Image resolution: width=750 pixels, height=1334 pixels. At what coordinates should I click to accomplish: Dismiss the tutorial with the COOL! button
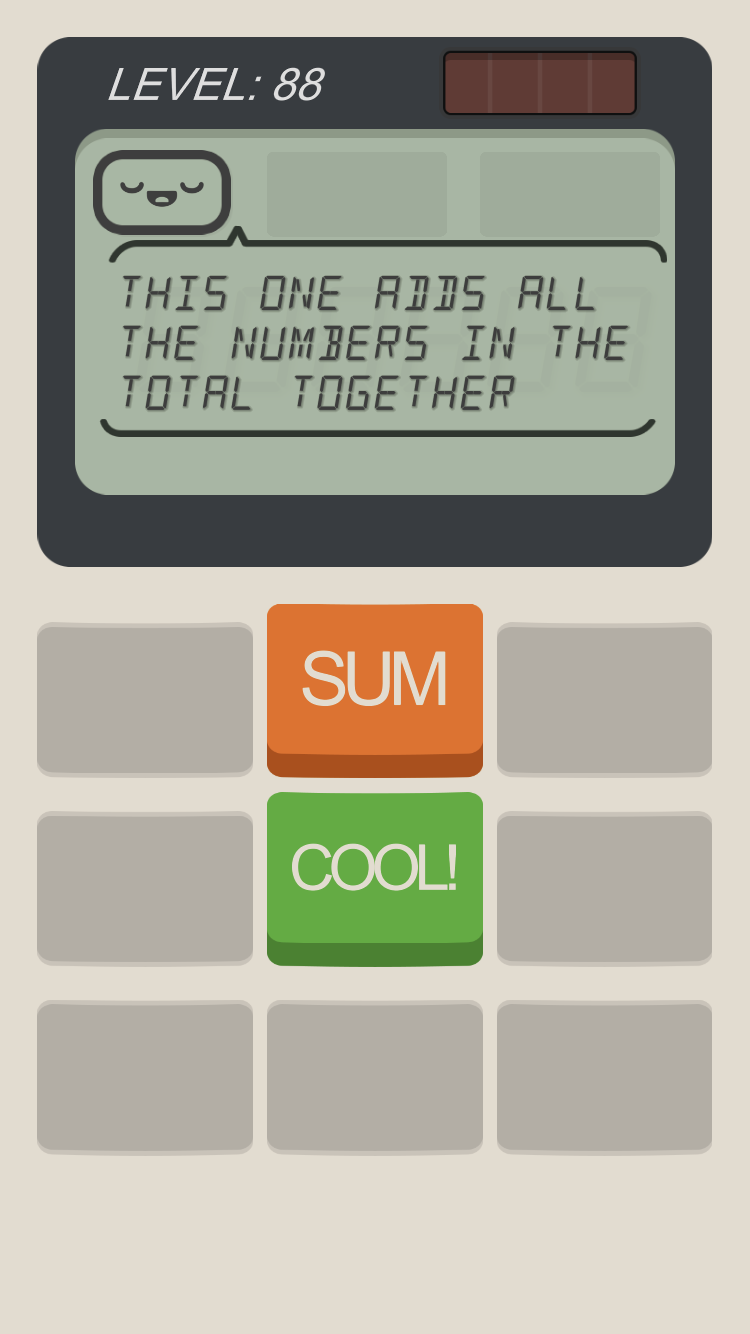(374, 870)
